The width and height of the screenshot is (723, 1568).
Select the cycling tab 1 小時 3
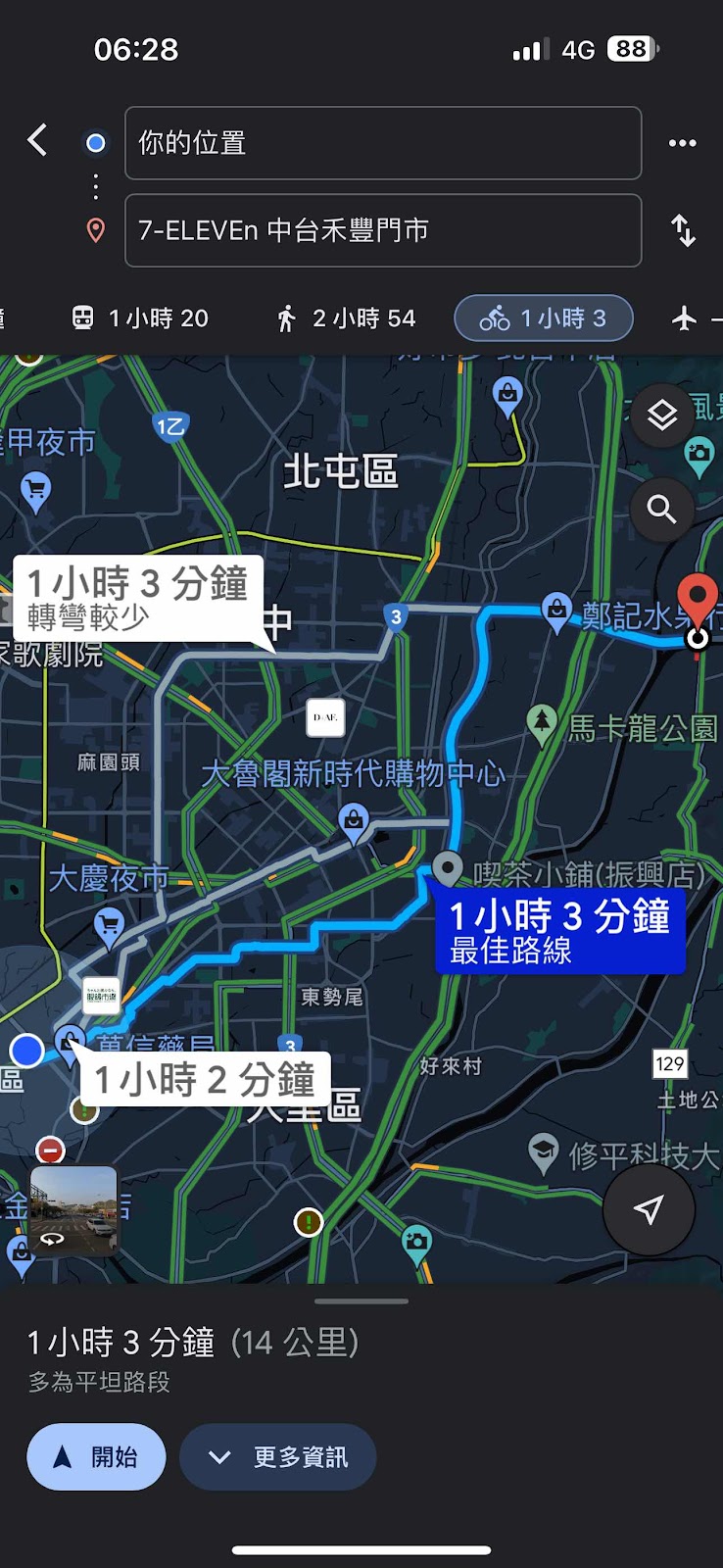point(544,318)
